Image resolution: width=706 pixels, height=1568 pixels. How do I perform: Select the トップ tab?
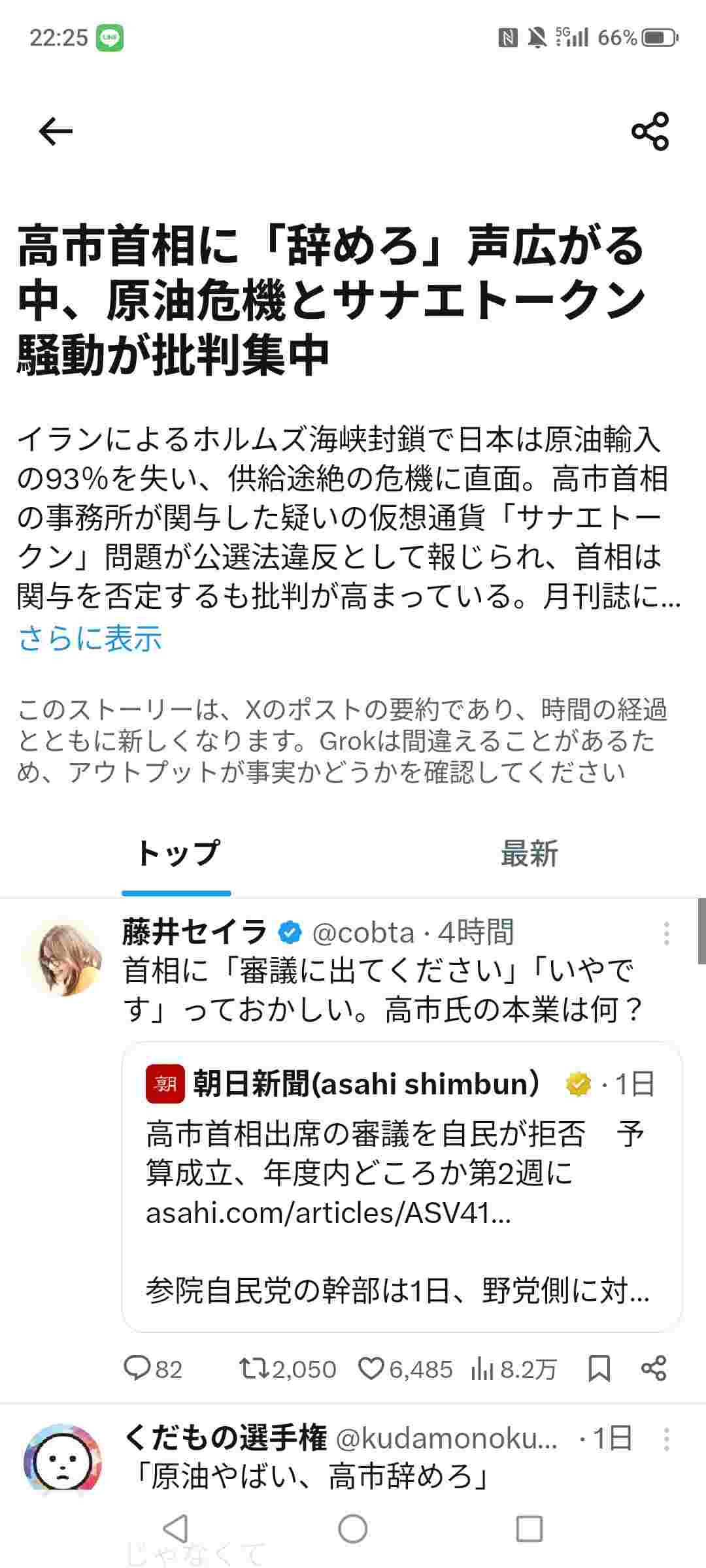coord(176,854)
